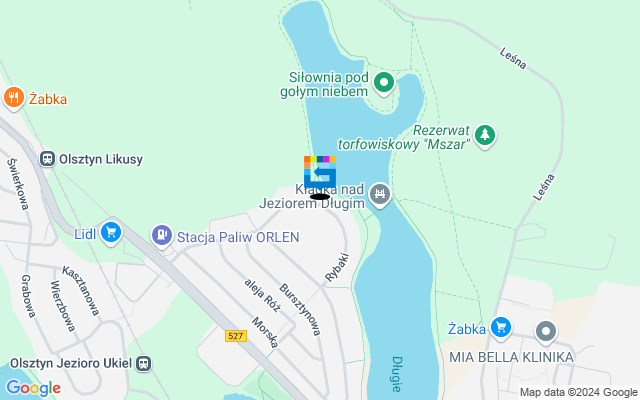The height and width of the screenshot is (400, 640).
Task: Select the Olsztyn Jezioro Ukiel station icon
Action: (144, 363)
